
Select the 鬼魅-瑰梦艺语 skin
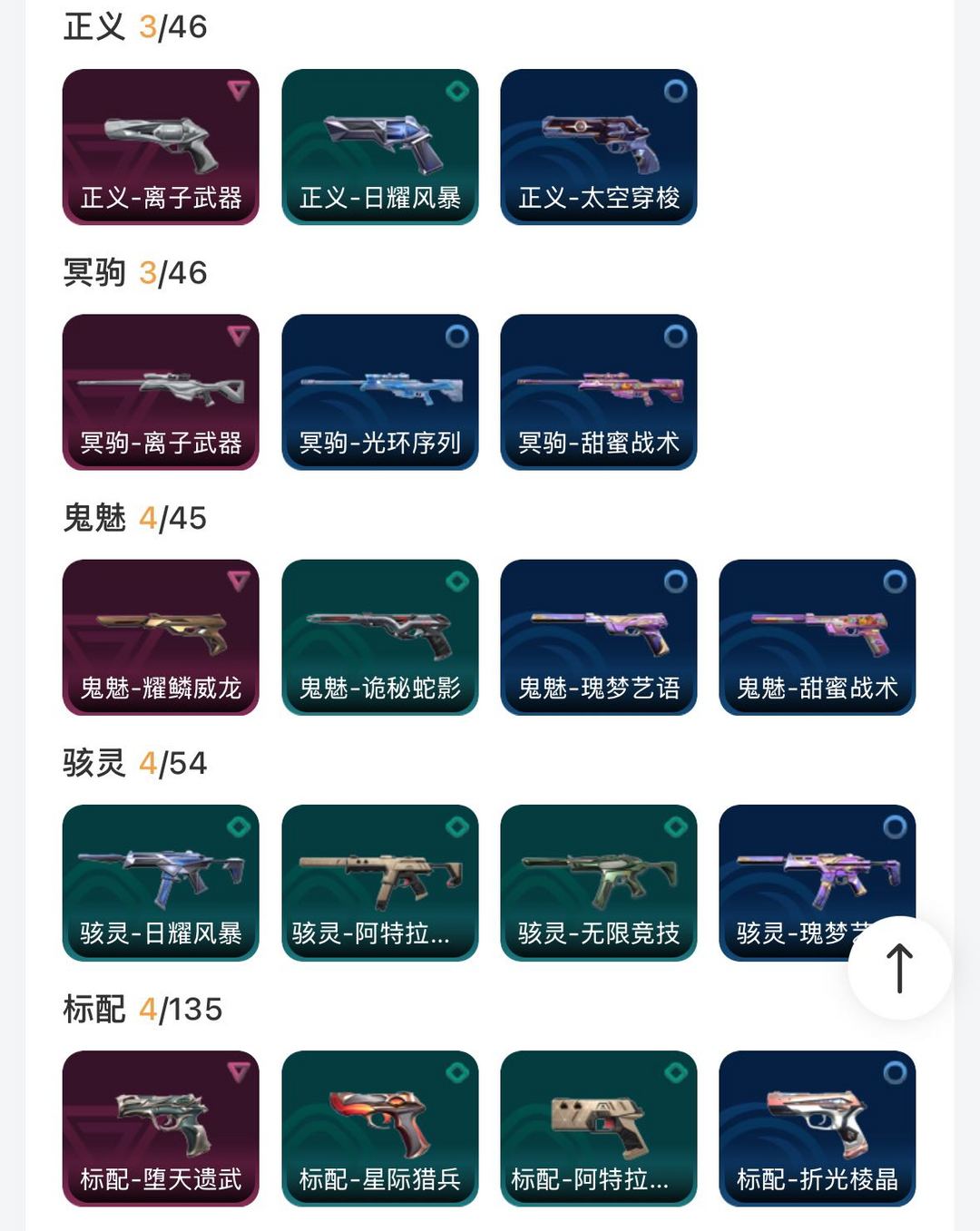pyautogui.click(x=599, y=637)
